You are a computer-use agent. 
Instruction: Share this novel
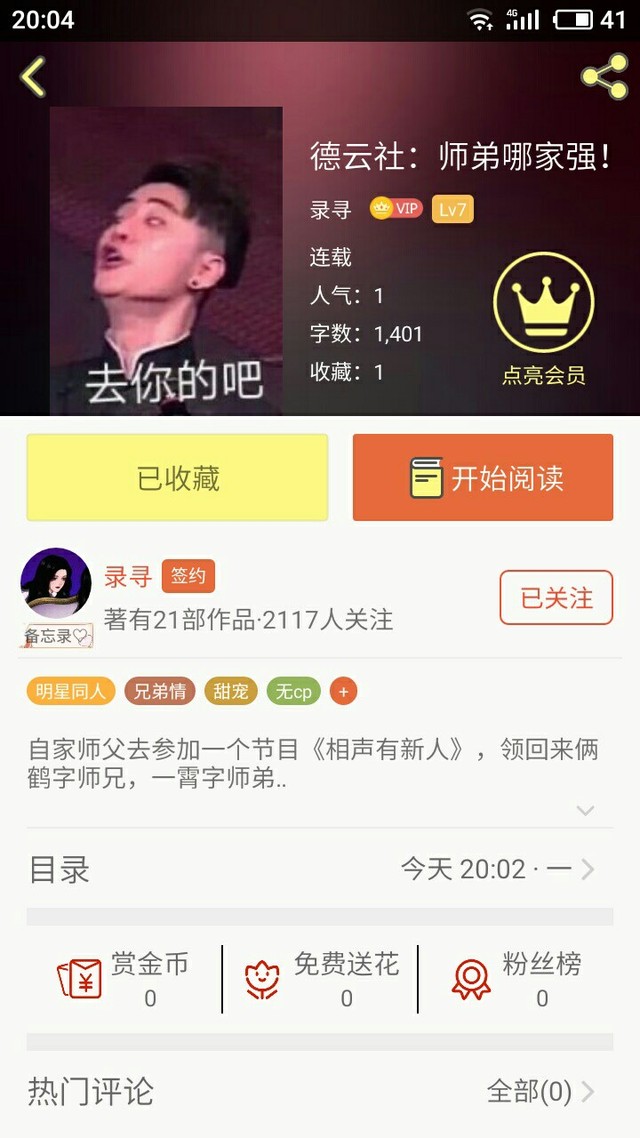[x=604, y=77]
